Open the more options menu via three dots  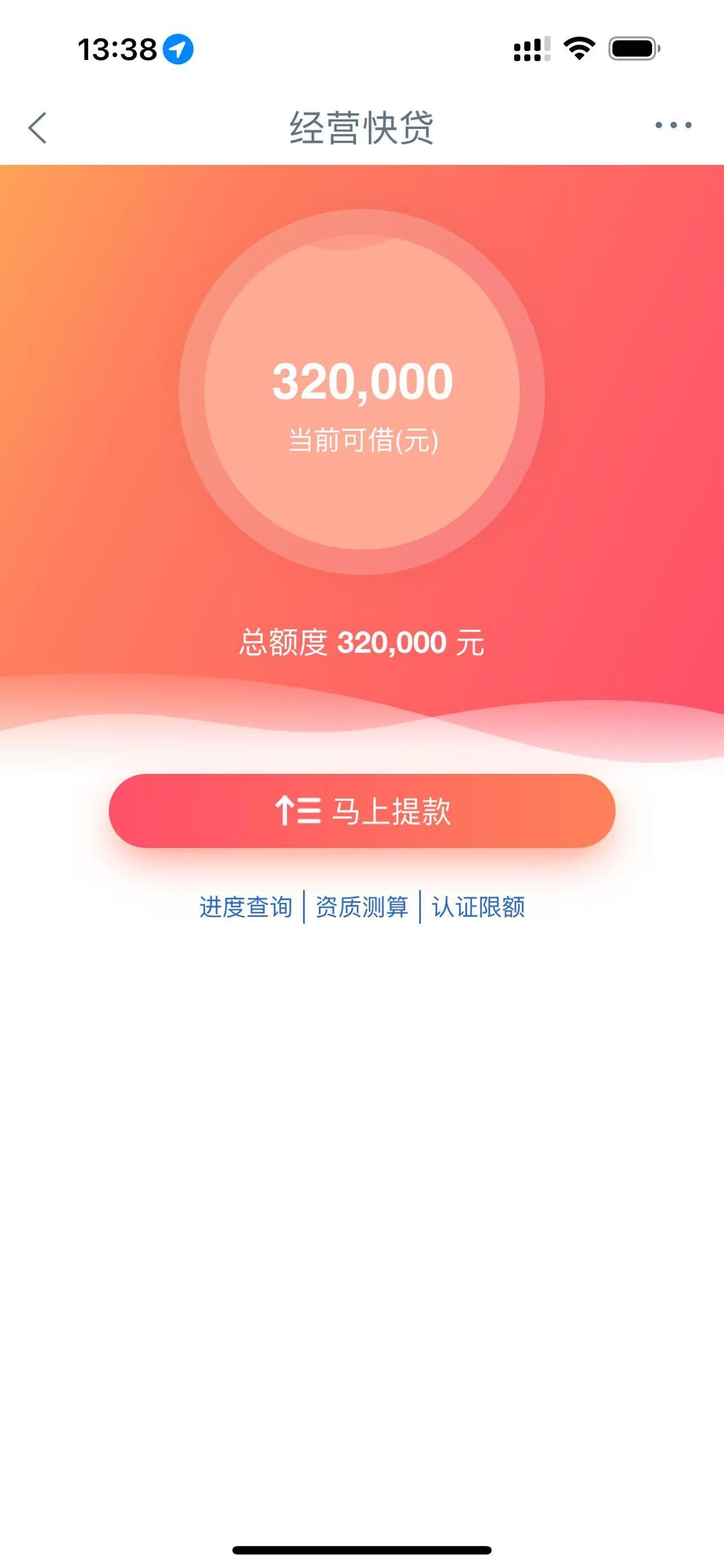coord(672,126)
